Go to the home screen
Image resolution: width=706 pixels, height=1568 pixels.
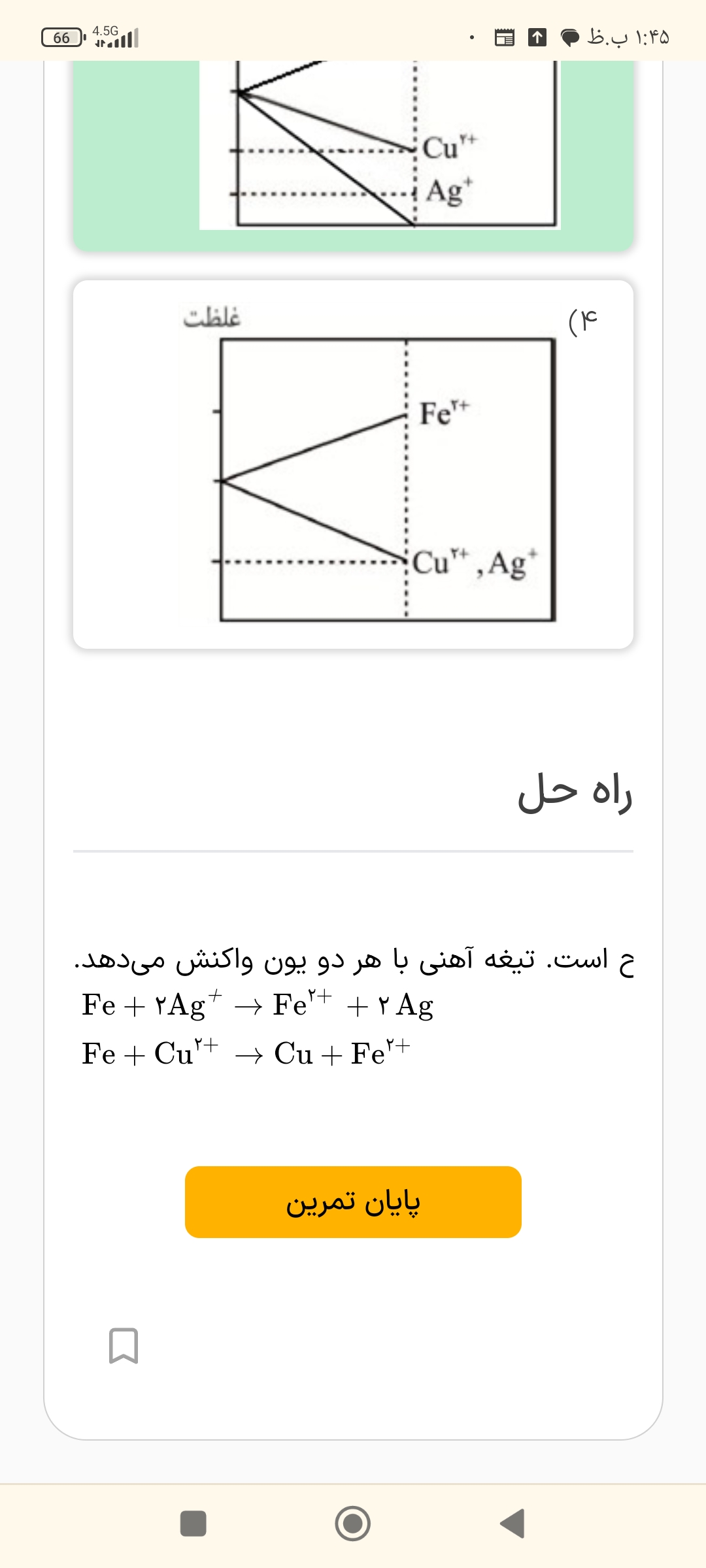[x=353, y=1524]
